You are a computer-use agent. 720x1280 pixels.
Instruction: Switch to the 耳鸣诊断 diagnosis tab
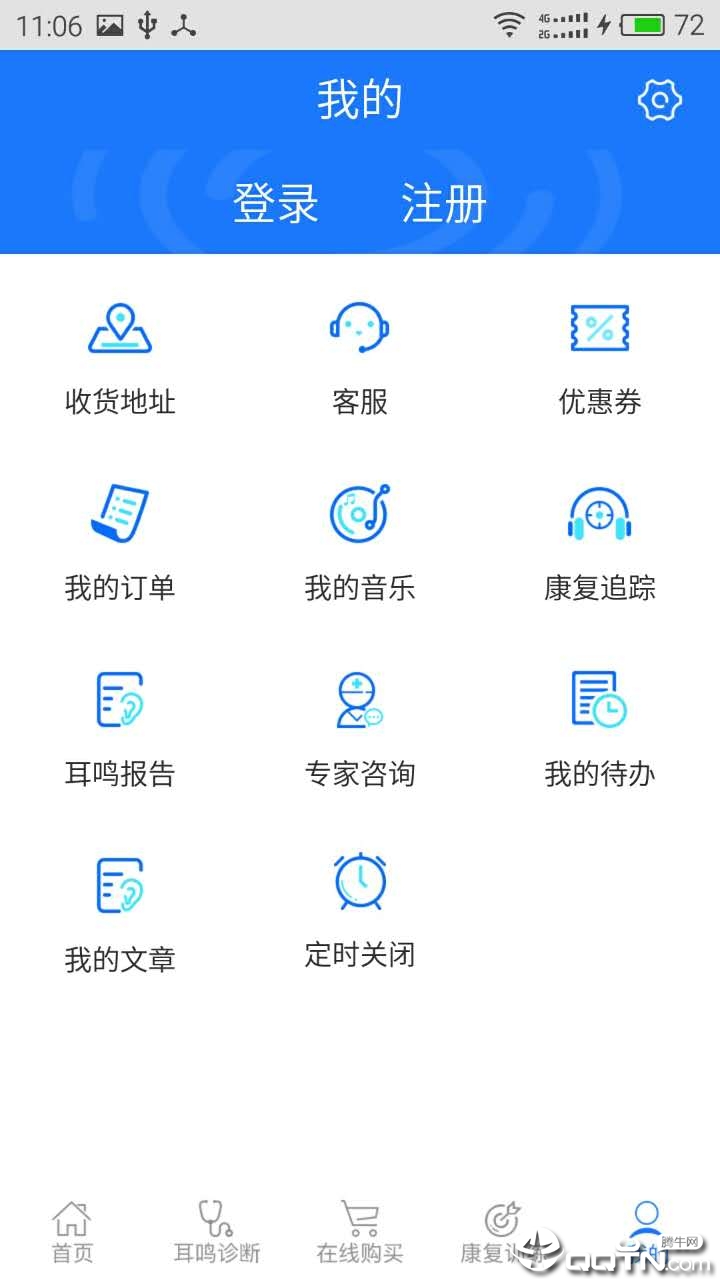[x=215, y=1230]
